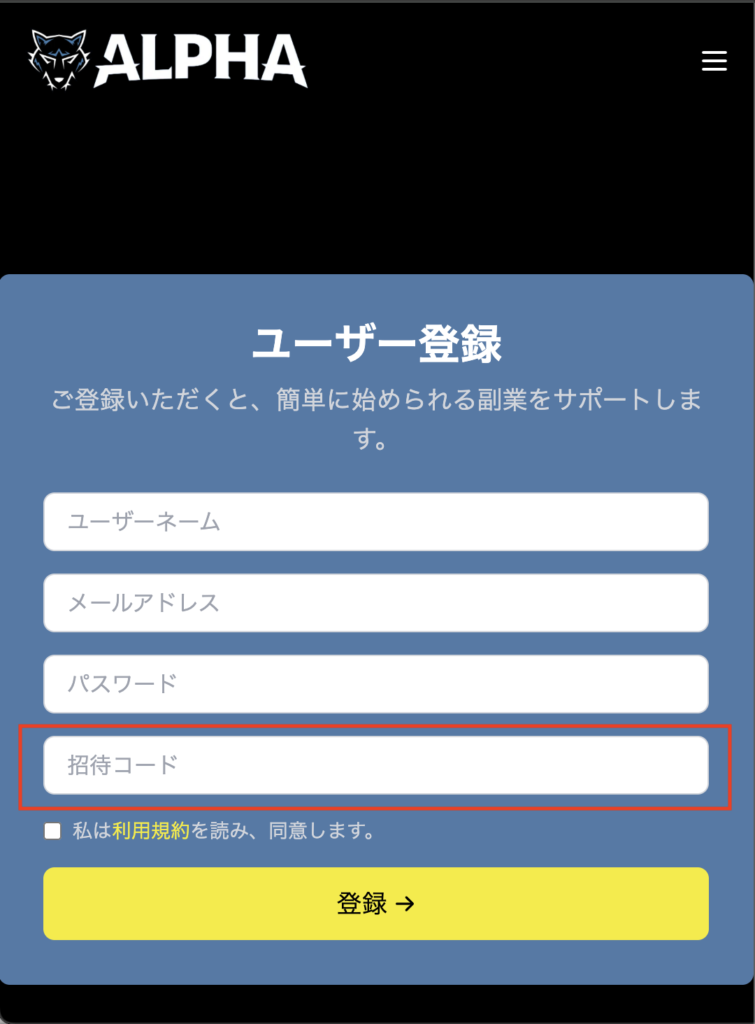Tap the 招待コード field

point(376,766)
